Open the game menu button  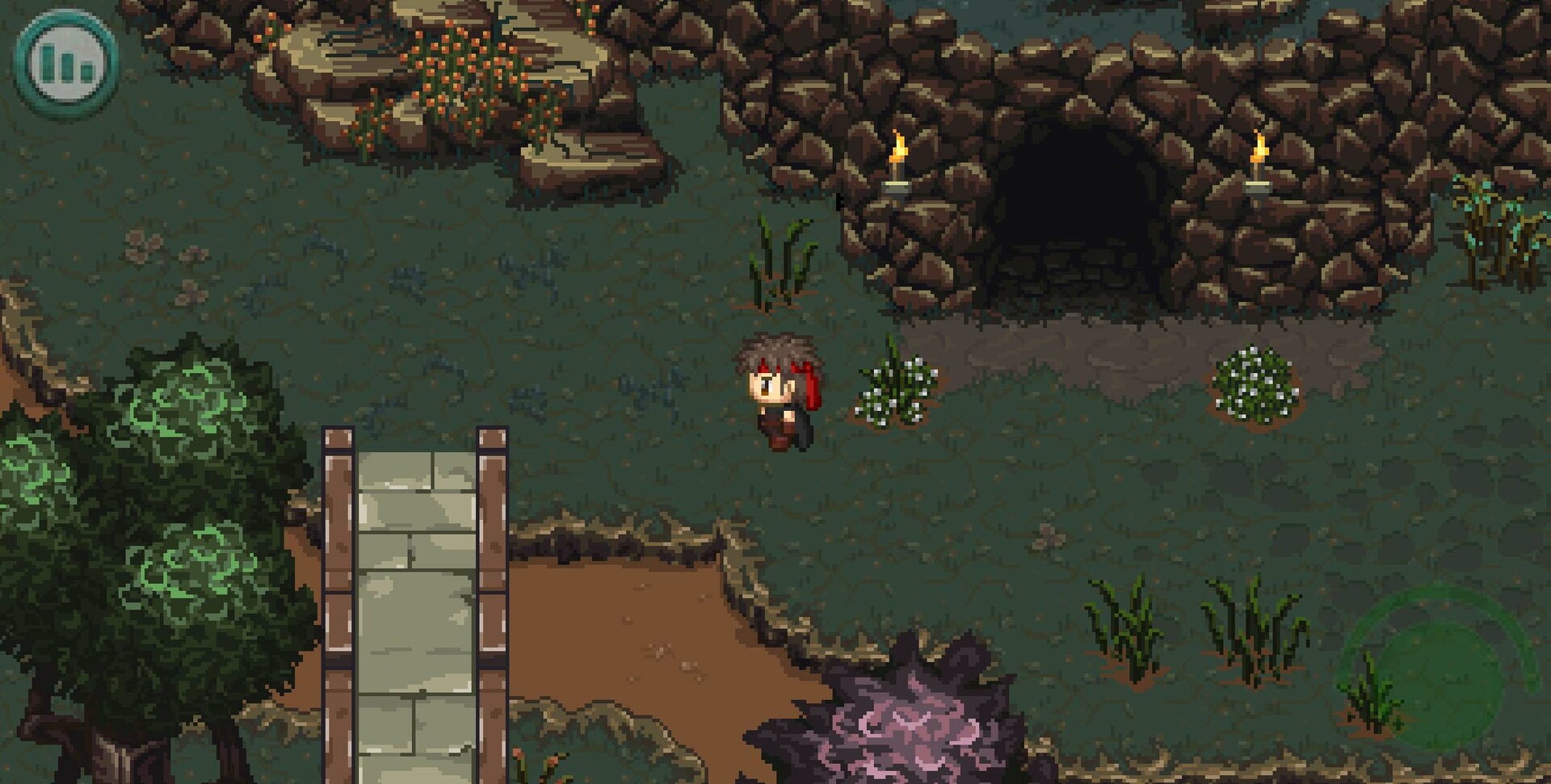point(66,63)
